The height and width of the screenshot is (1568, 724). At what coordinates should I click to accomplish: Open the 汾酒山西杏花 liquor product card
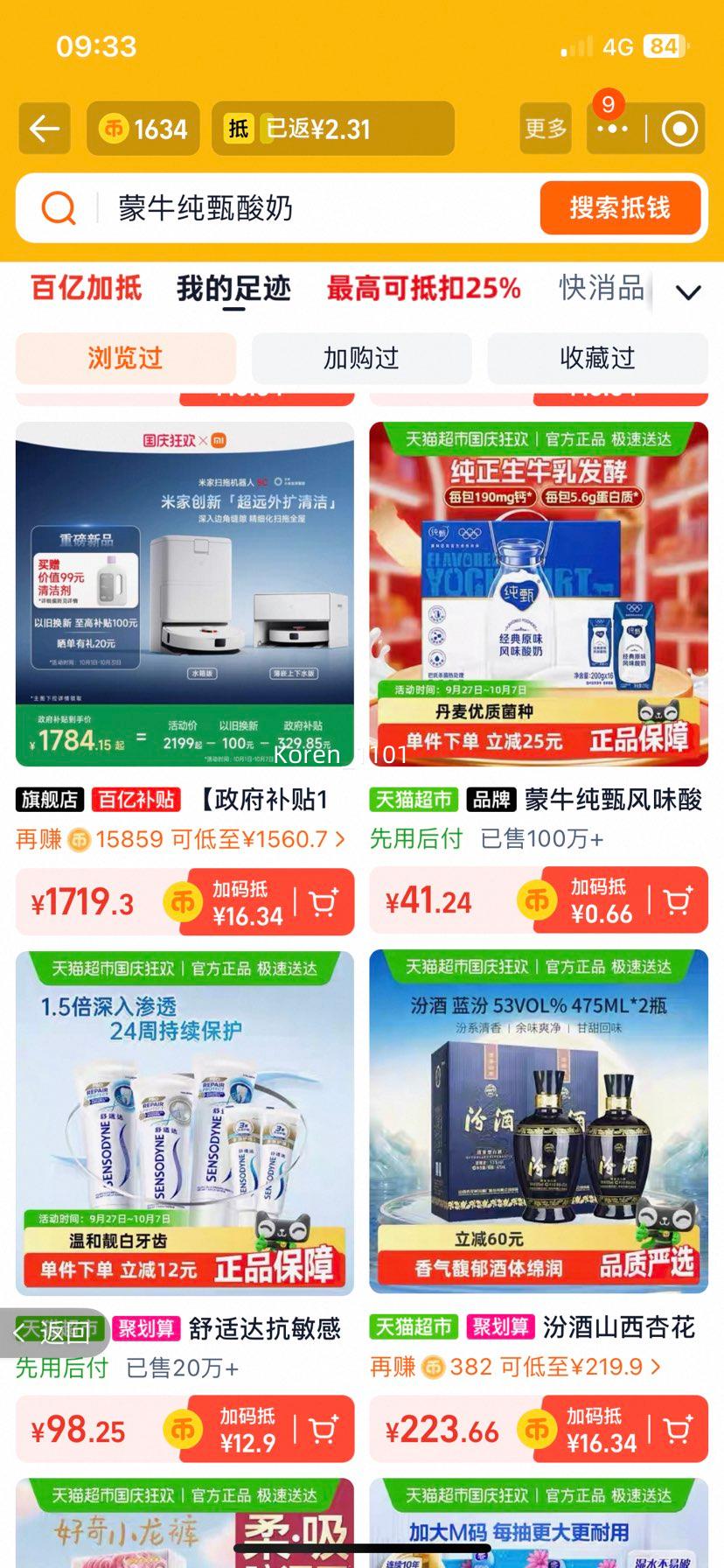coord(539,1122)
